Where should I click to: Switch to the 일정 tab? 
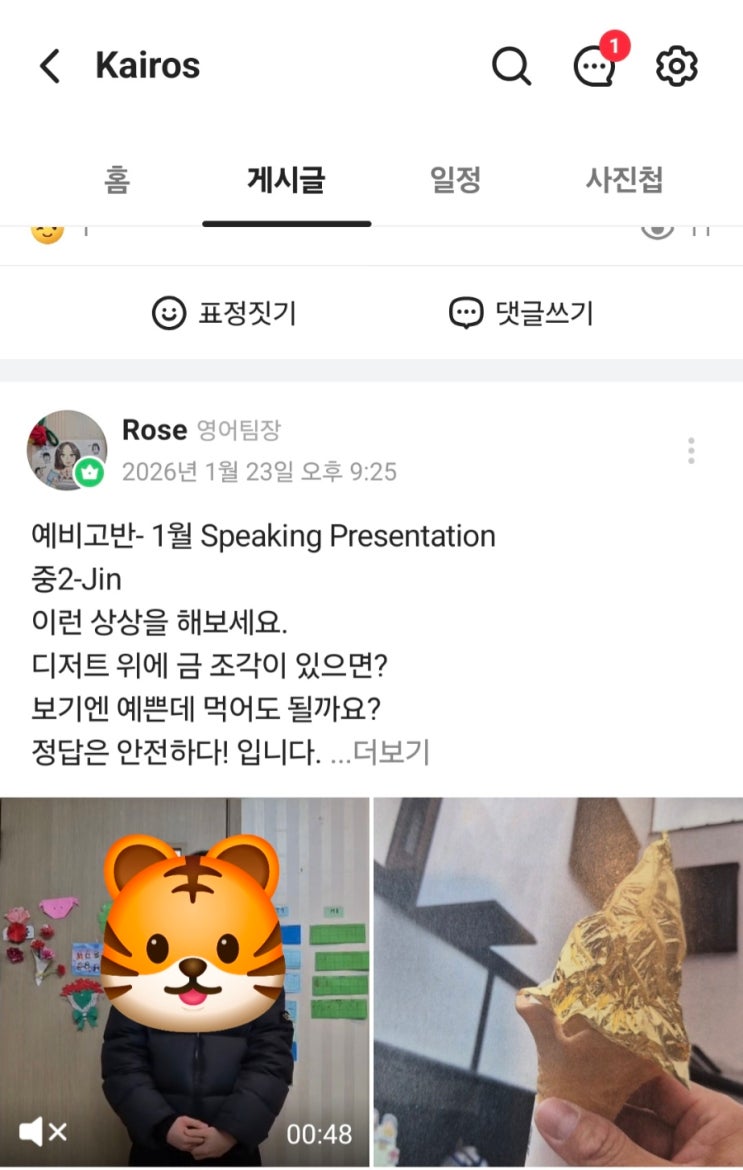[455, 181]
